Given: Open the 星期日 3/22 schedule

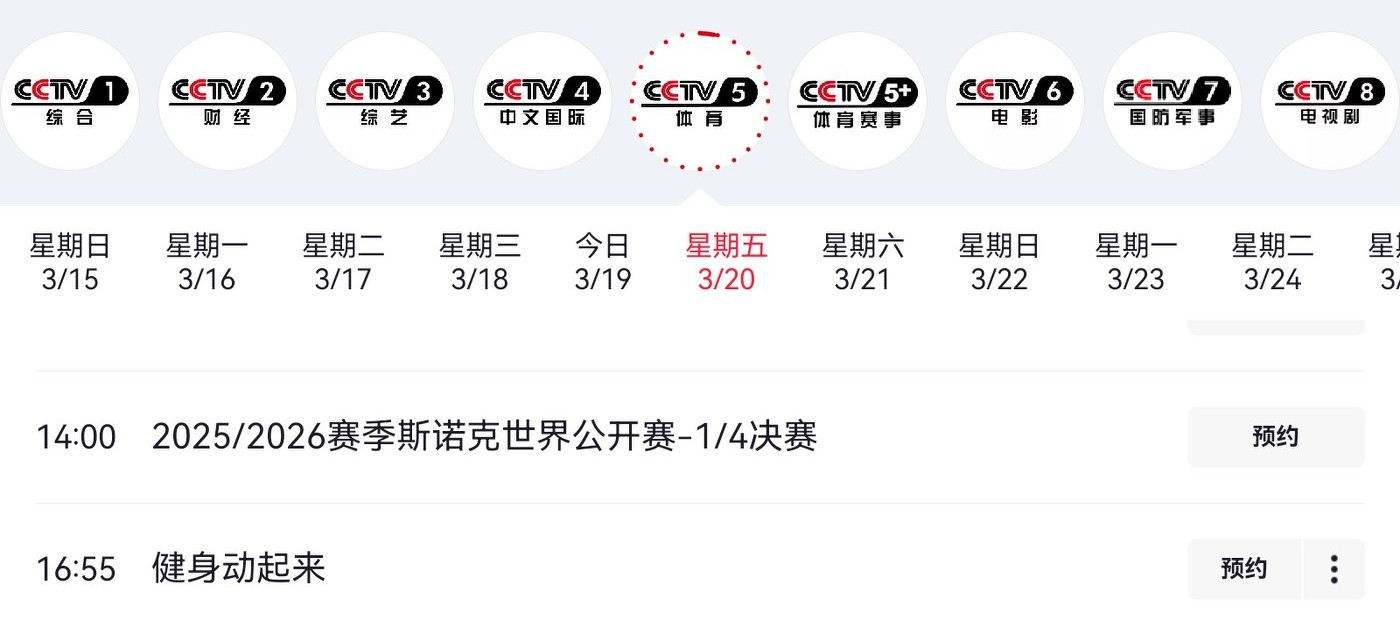Looking at the screenshot, I should [x=999, y=262].
